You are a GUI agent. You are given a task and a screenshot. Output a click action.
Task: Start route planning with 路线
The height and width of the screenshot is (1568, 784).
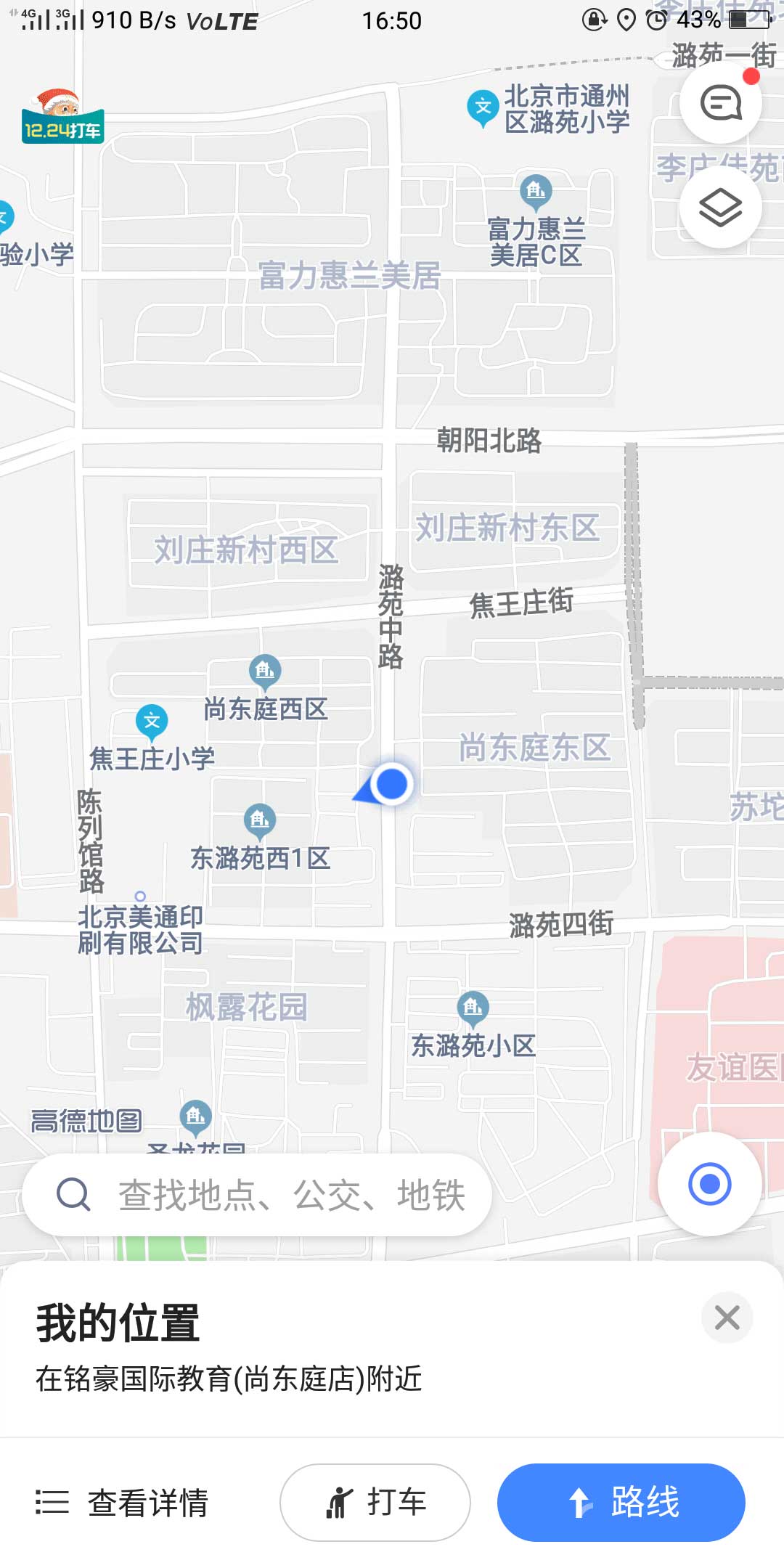(621, 1503)
